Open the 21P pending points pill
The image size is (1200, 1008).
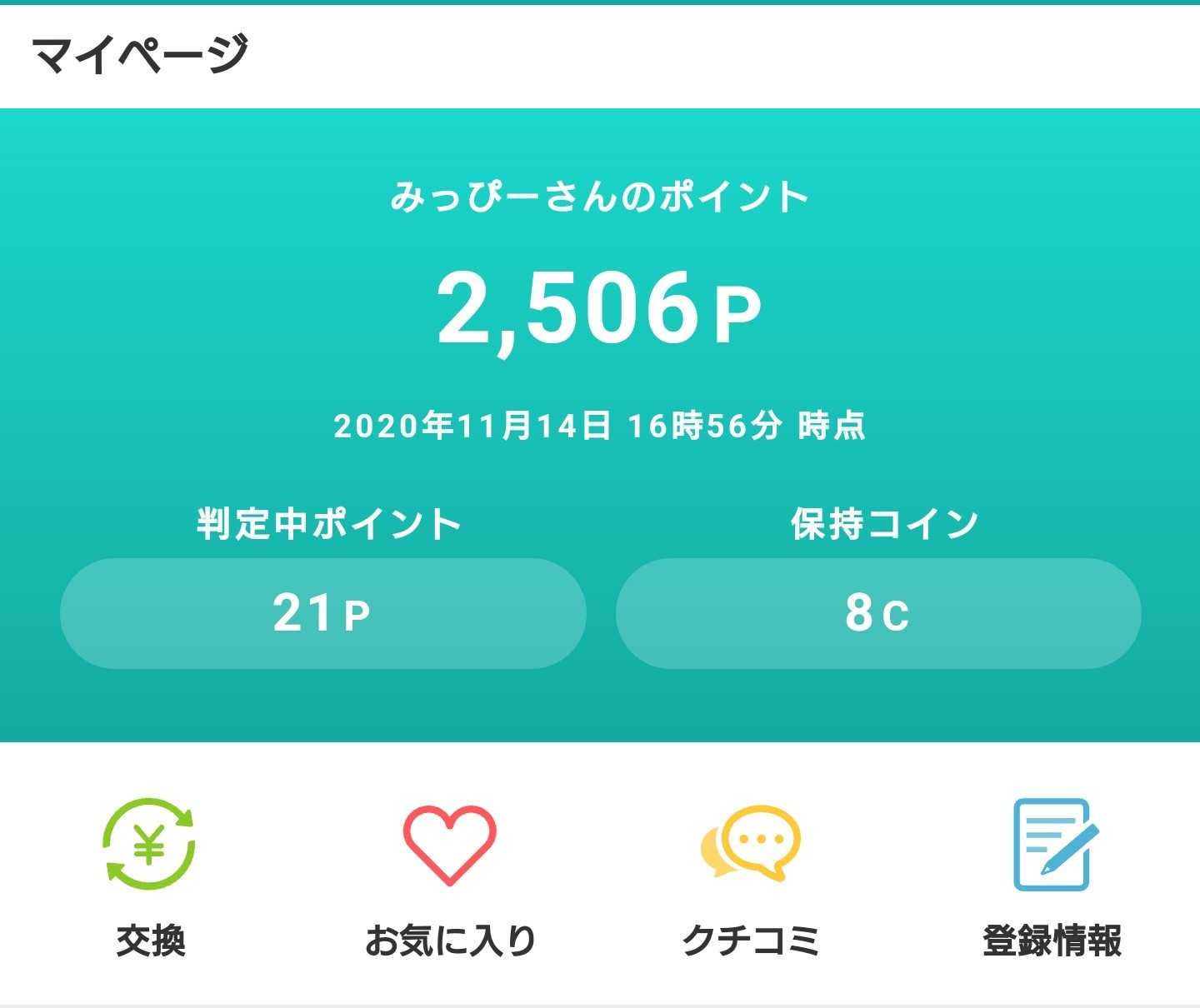pos(323,613)
